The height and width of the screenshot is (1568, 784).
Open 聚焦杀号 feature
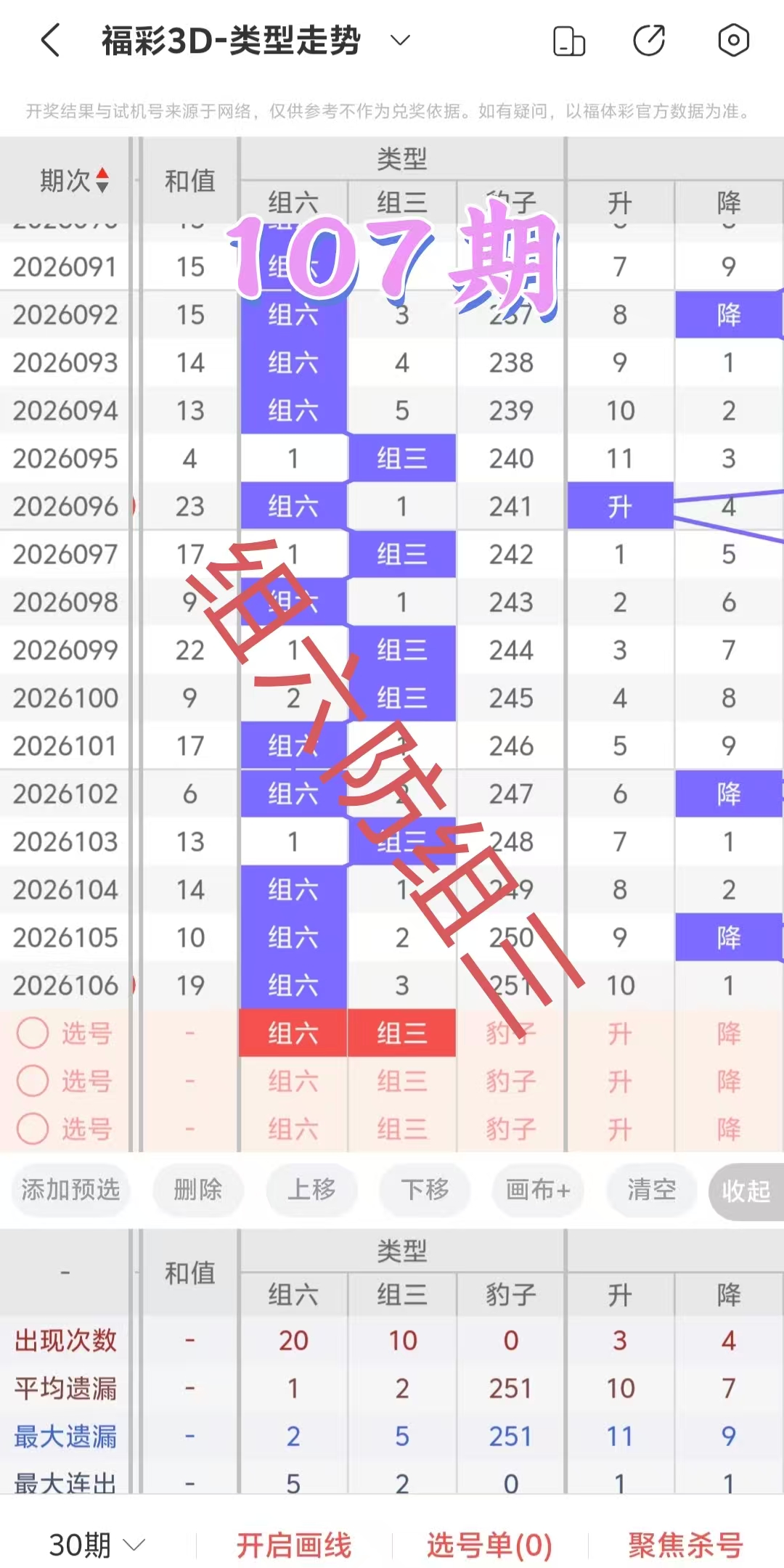(x=685, y=1545)
